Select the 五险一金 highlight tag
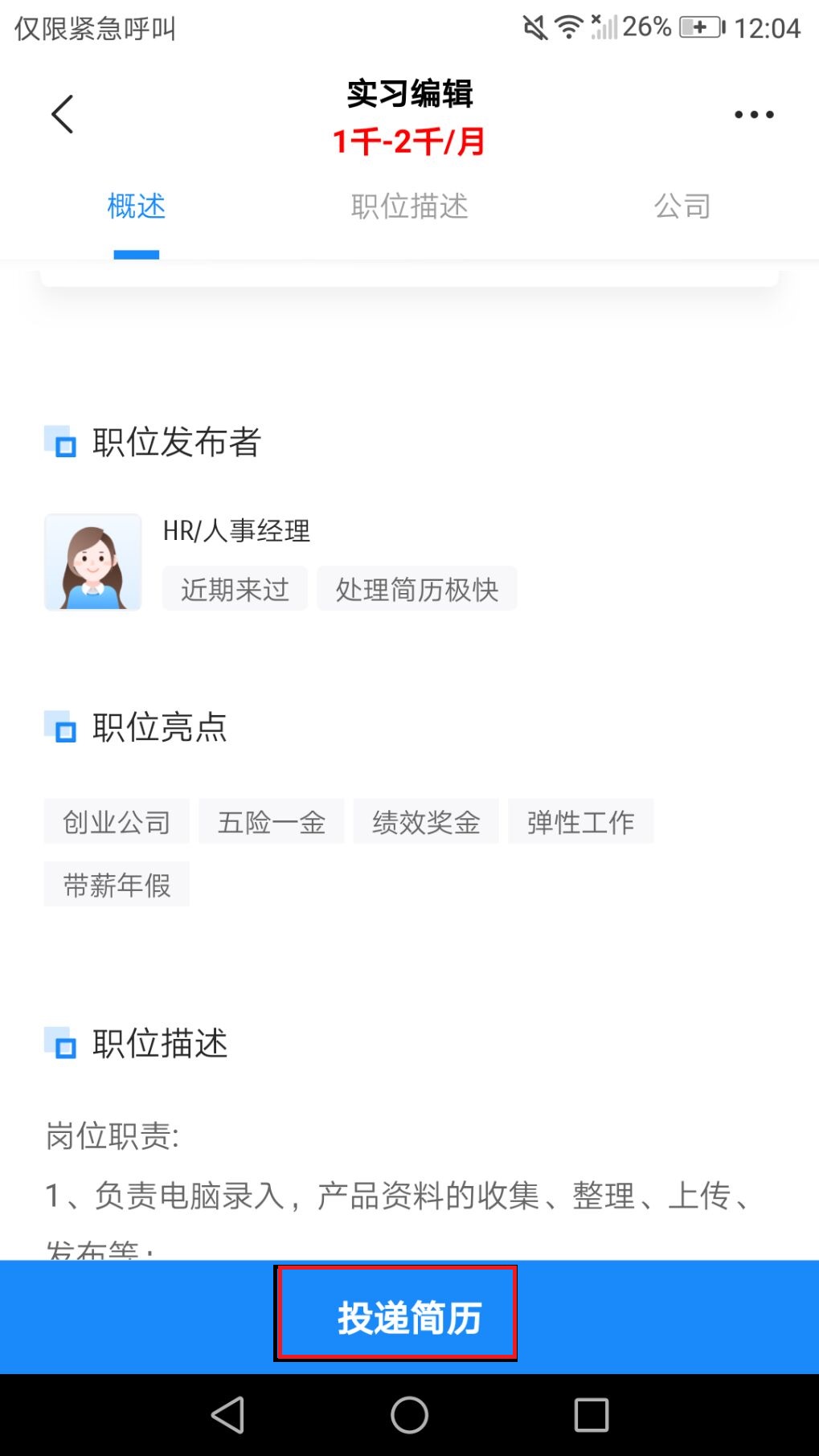Screen dimensions: 819x1456 coord(270,821)
